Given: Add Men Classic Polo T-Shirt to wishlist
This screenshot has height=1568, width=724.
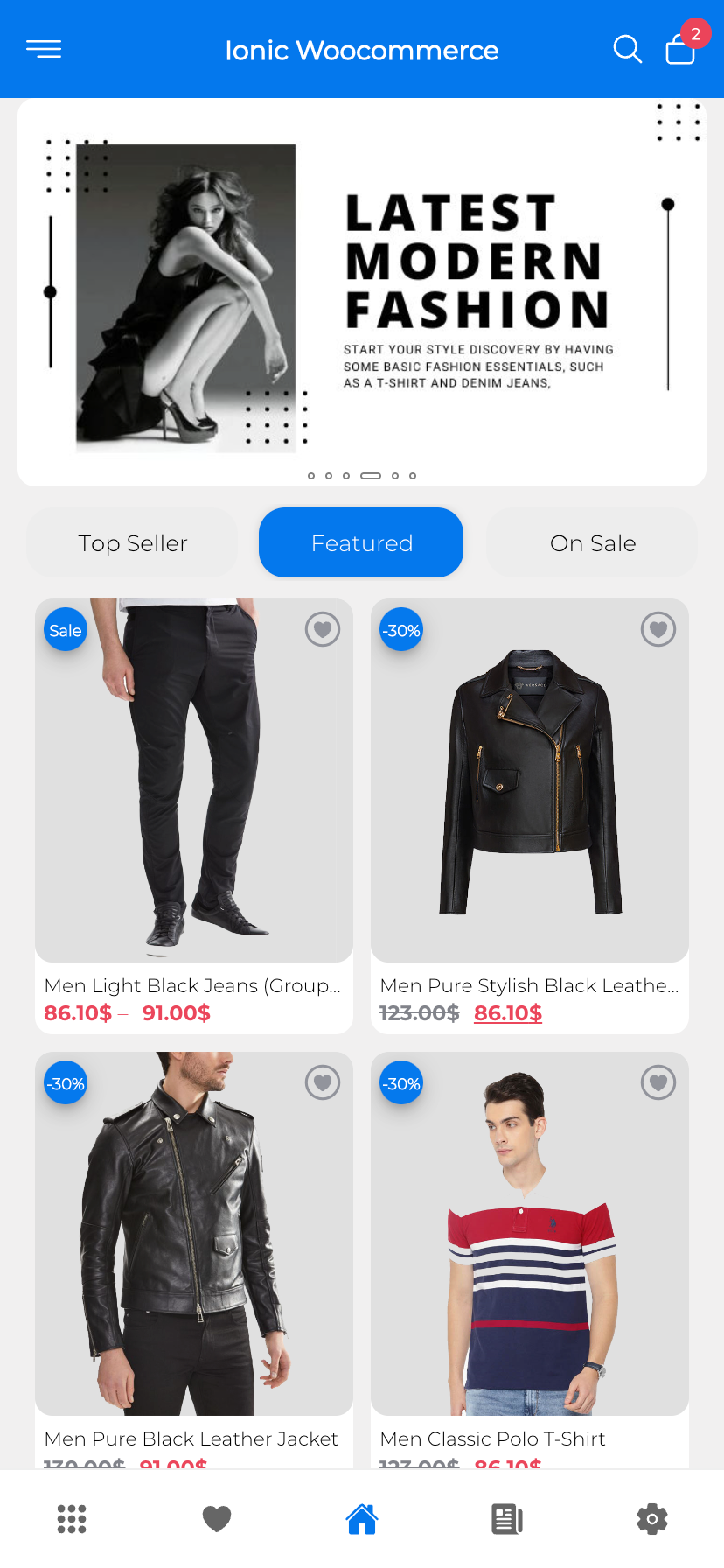Looking at the screenshot, I should tap(658, 1082).
